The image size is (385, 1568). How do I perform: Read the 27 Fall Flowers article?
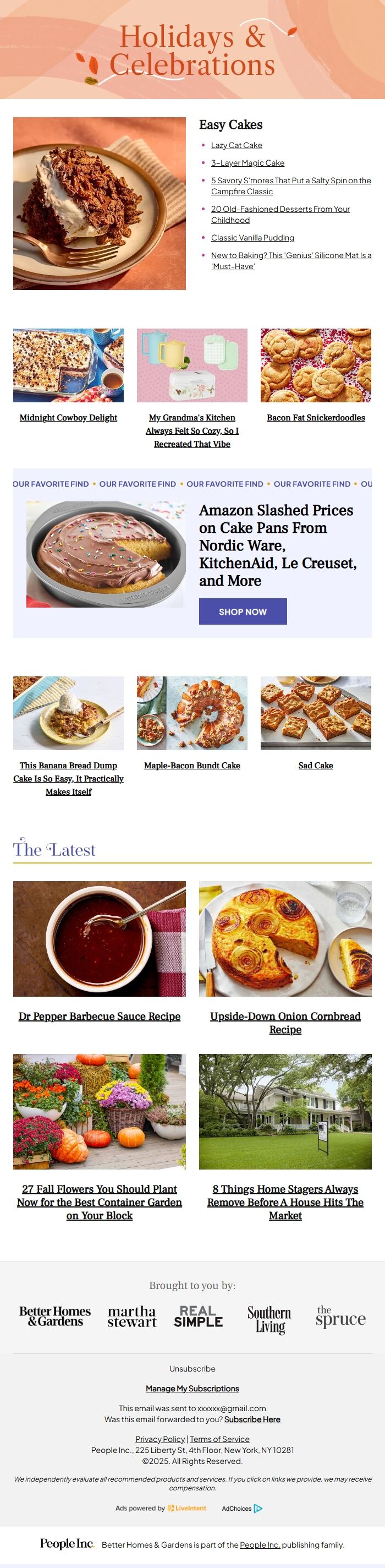(x=99, y=1202)
